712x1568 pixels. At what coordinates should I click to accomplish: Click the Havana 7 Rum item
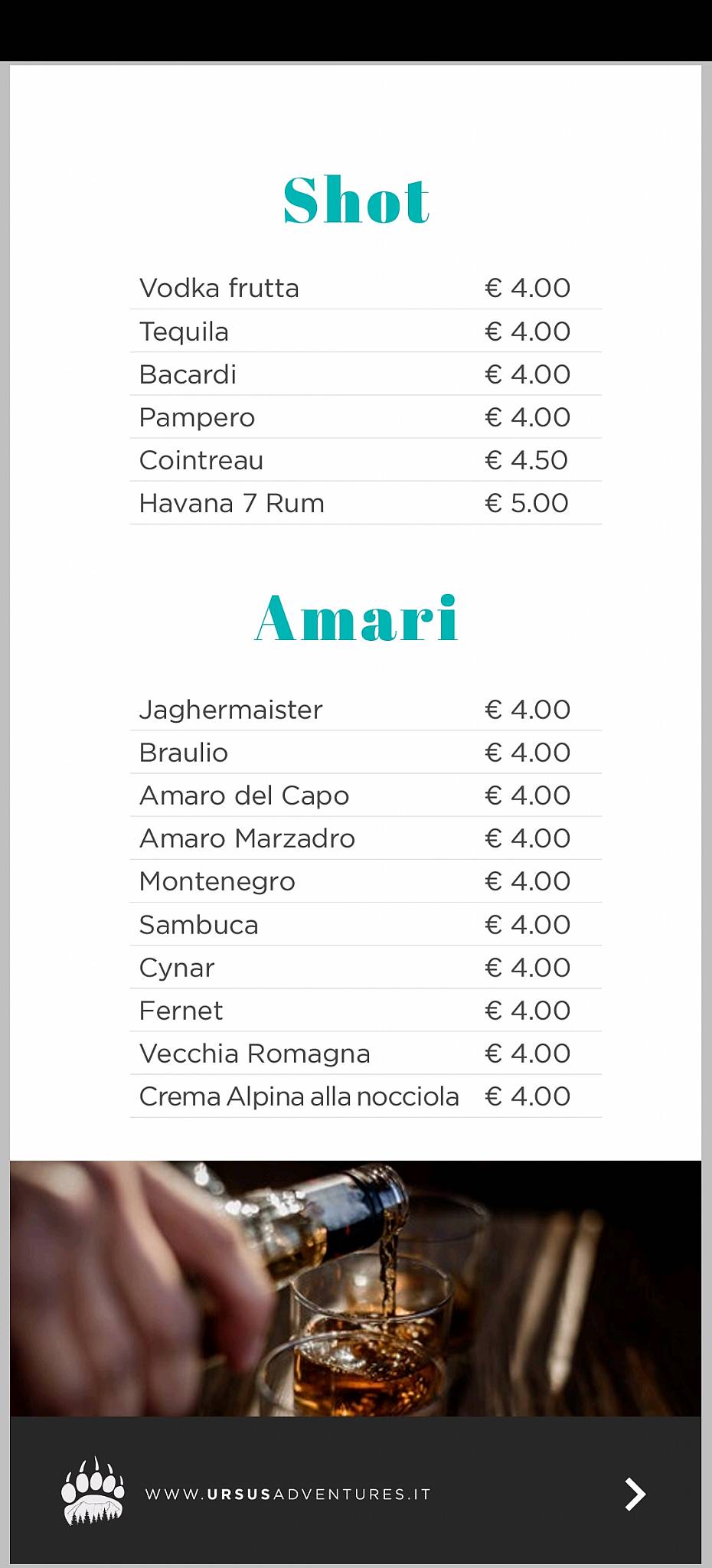pos(230,502)
